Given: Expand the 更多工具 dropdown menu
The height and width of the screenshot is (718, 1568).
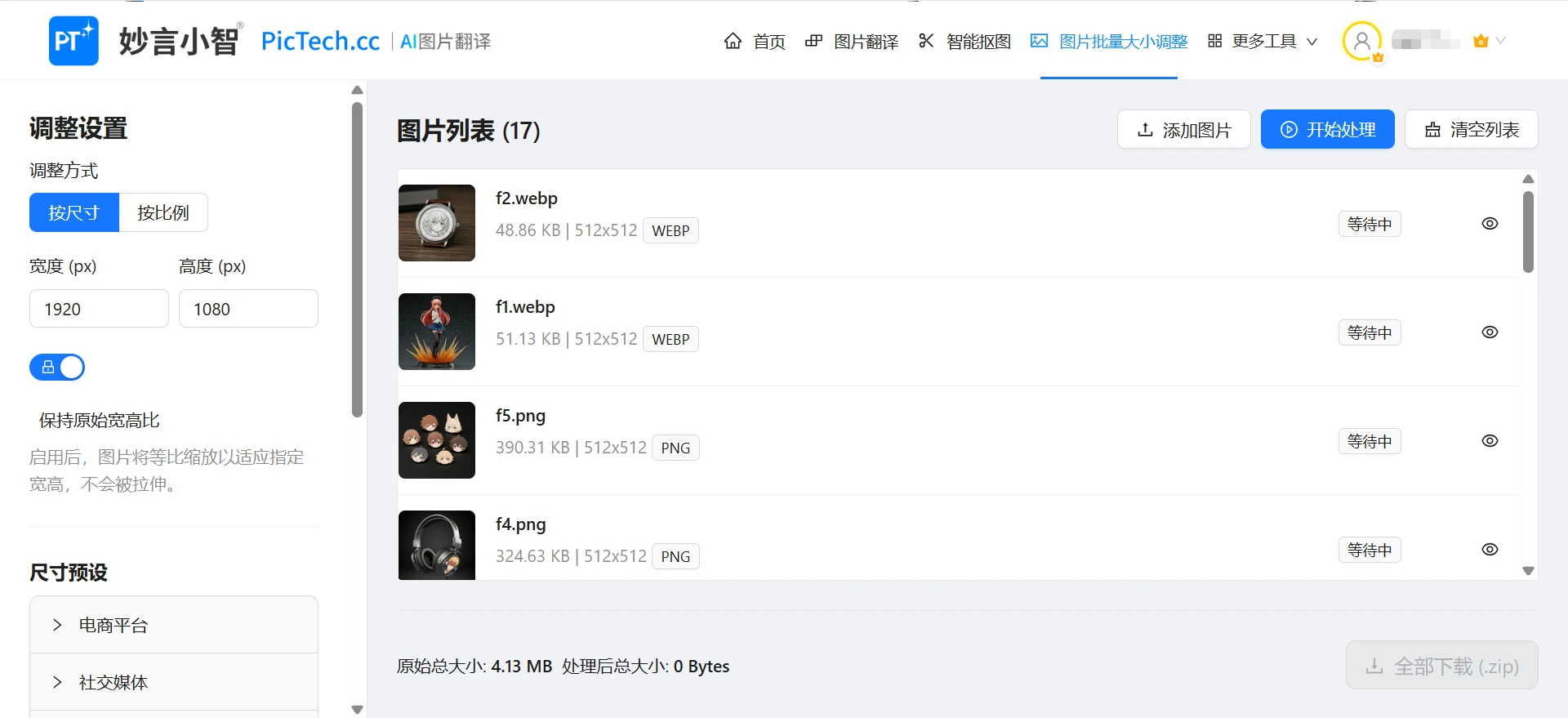Looking at the screenshot, I should (1263, 42).
